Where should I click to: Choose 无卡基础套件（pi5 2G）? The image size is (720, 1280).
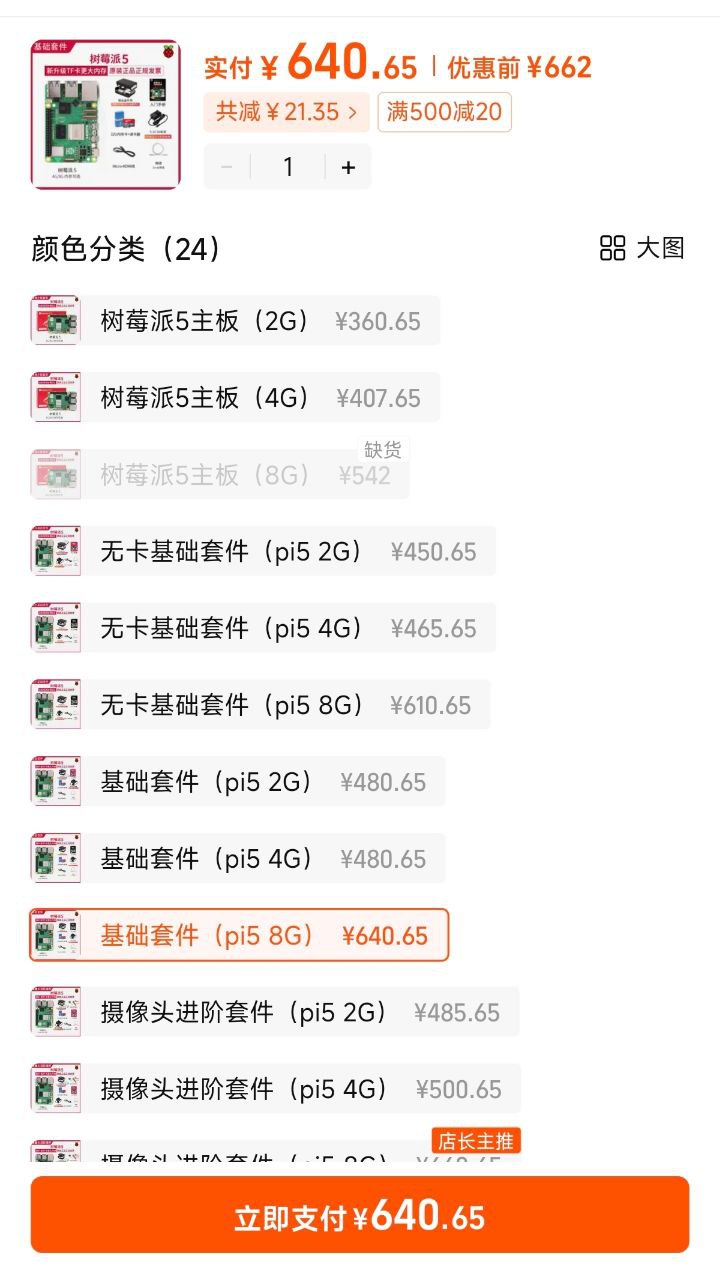263,552
